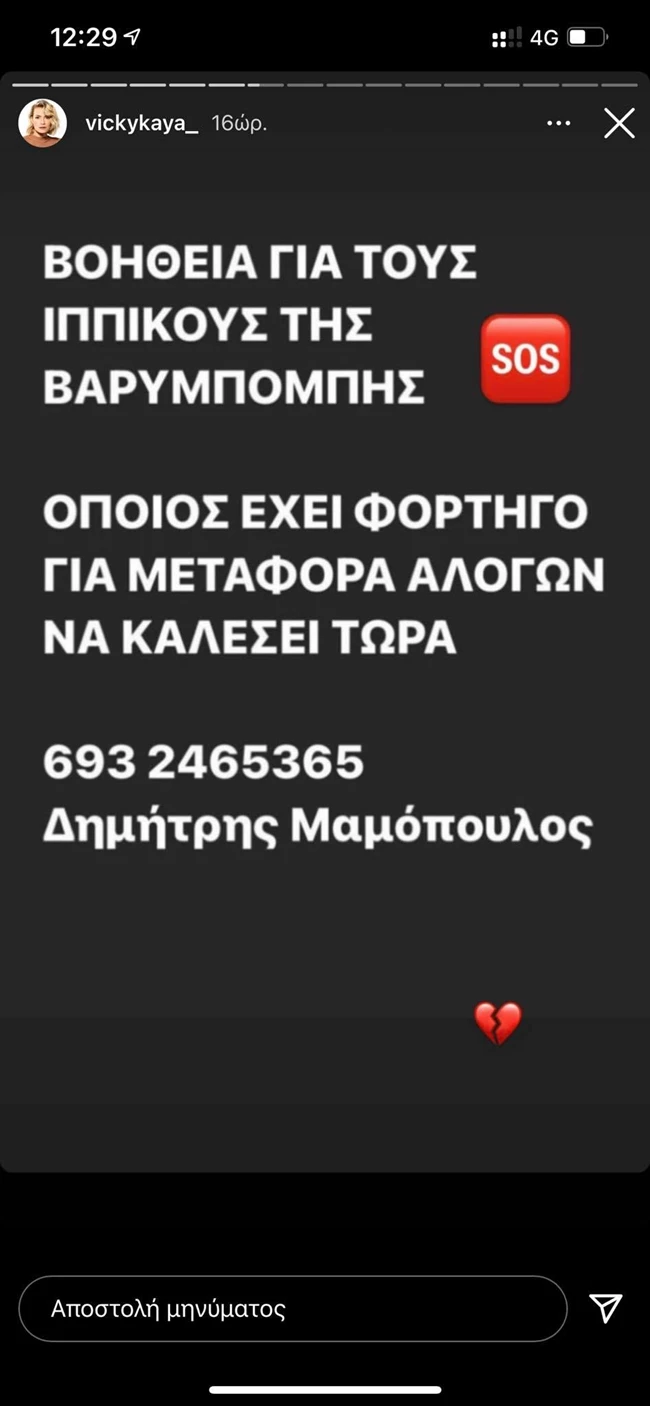This screenshot has width=650, height=1406.
Task: Open the vickykaya_ username link
Action: click(x=142, y=124)
